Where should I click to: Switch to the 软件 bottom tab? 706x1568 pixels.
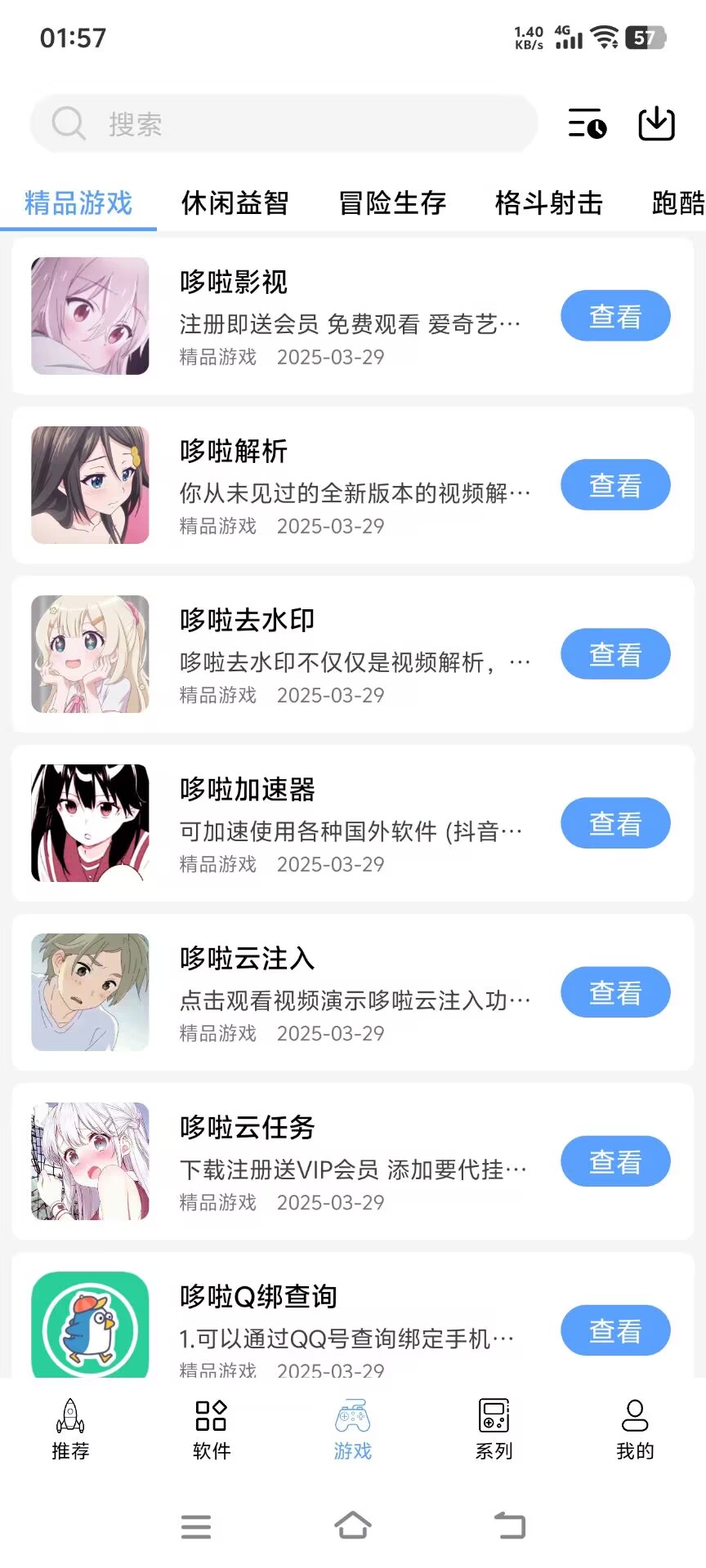click(x=211, y=1429)
